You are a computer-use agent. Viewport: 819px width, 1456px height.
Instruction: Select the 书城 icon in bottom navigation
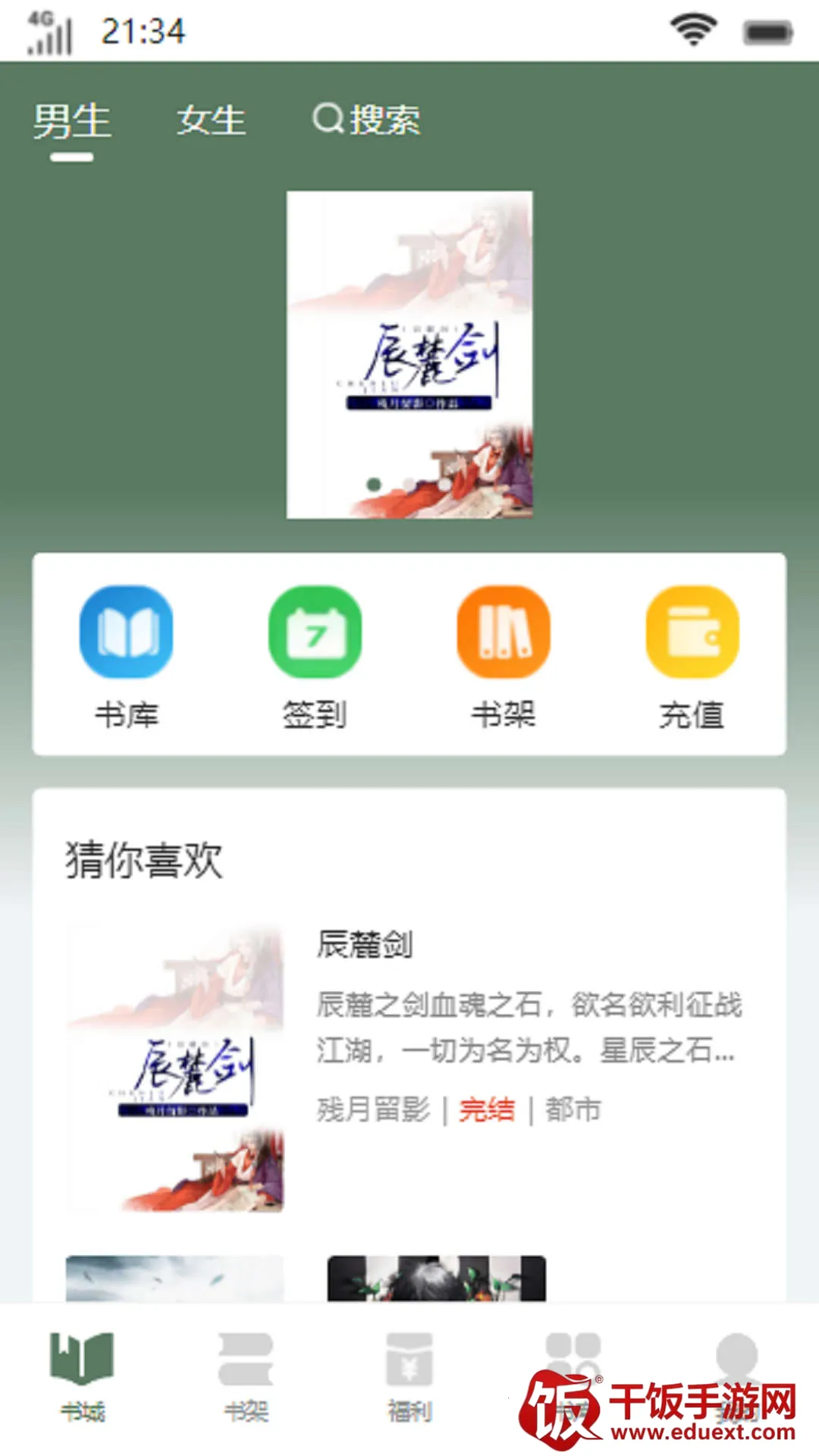pyautogui.click(x=82, y=1365)
